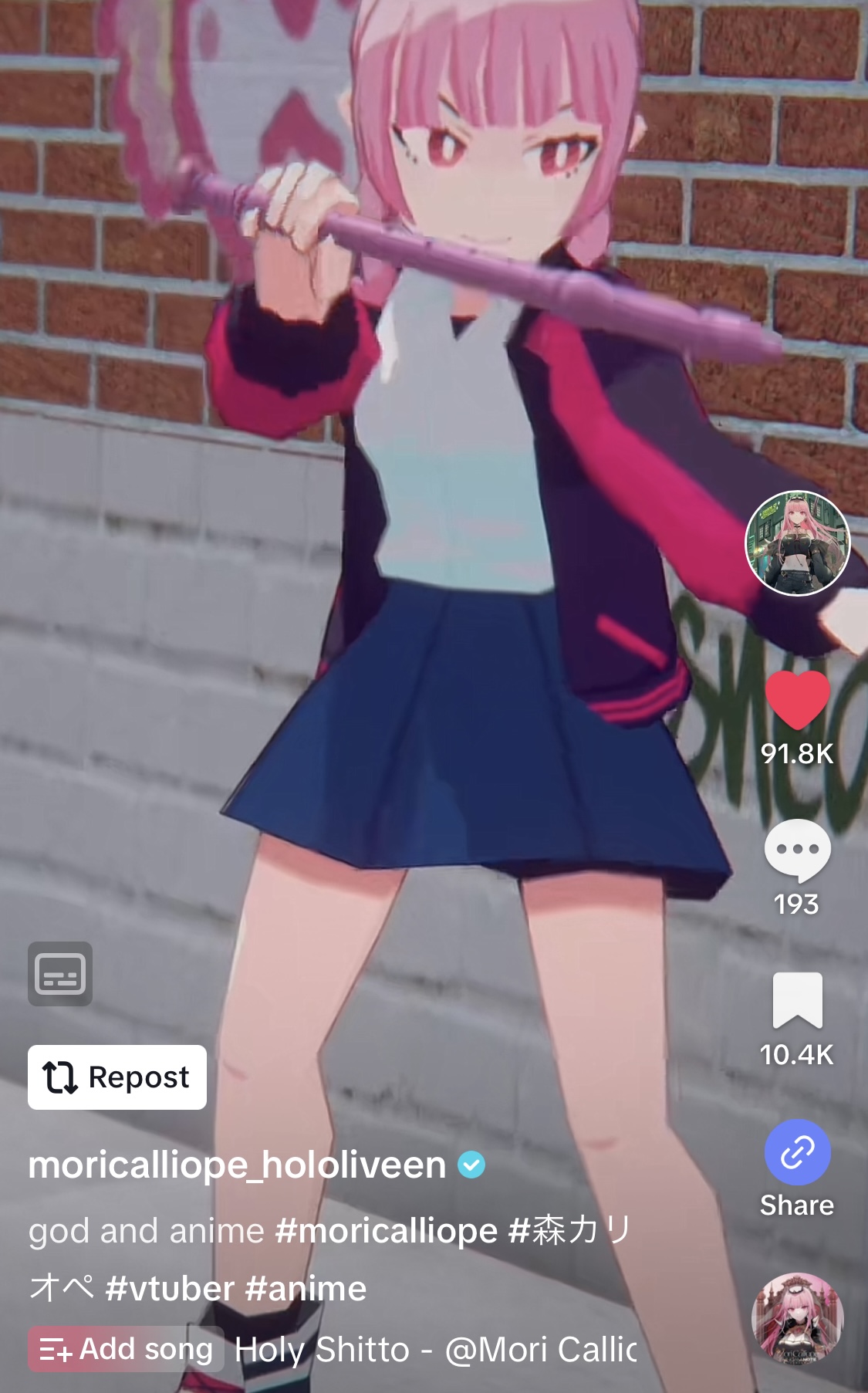Tap the Add song button
The height and width of the screenshot is (1393, 868).
126,1349
